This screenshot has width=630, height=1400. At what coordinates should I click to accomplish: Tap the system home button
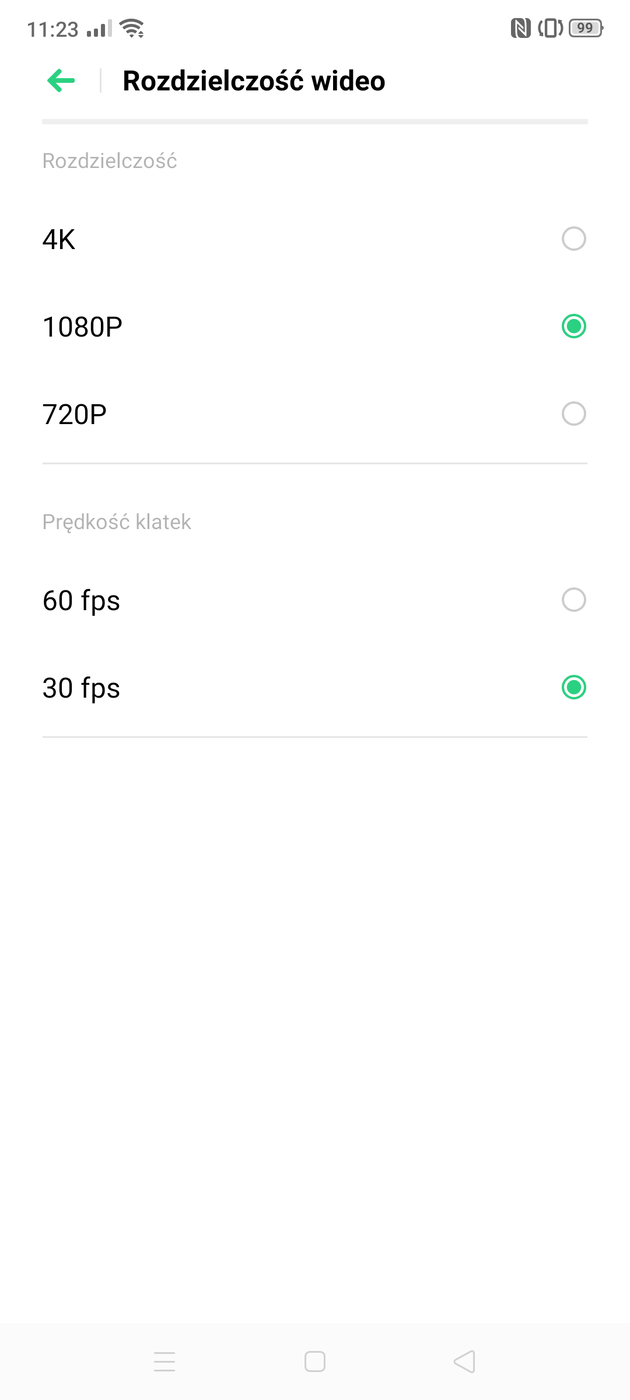tap(315, 1361)
